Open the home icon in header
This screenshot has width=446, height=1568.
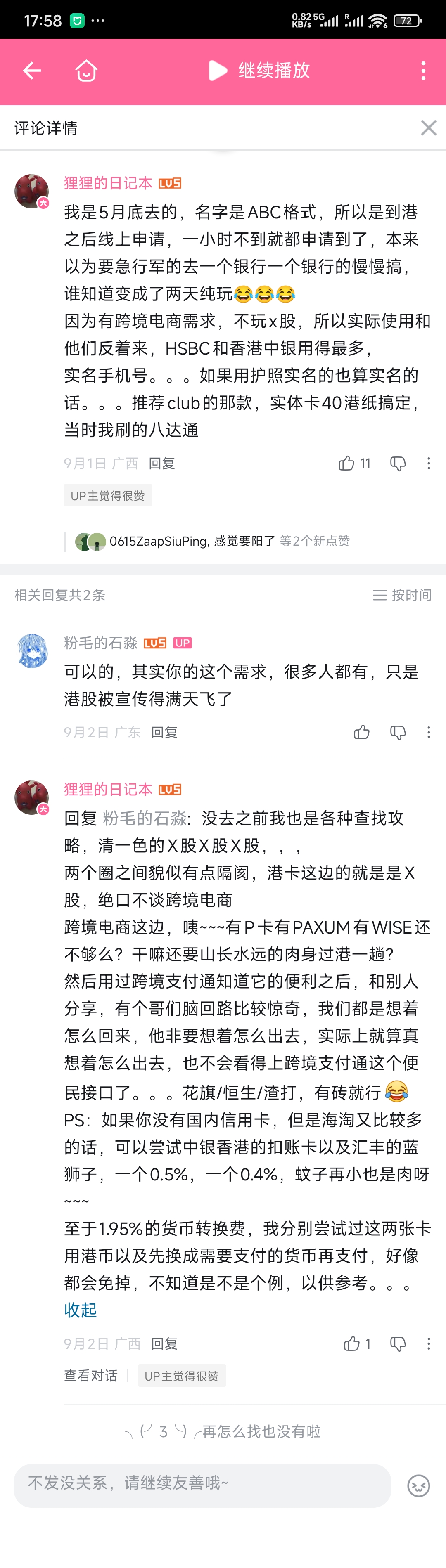pyautogui.click(x=86, y=71)
